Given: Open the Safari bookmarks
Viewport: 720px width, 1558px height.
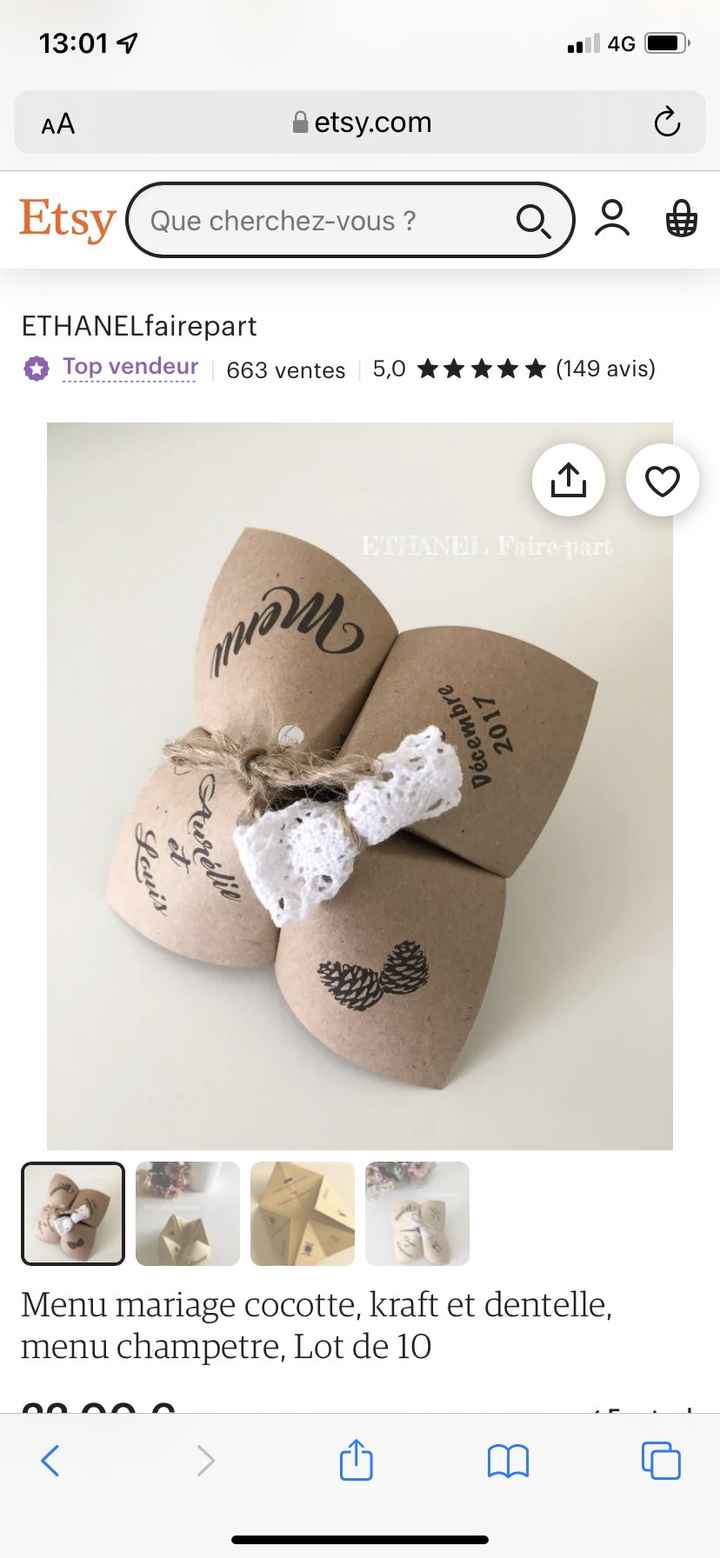Looking at the screenshot, I should (x=508, y=1462).
